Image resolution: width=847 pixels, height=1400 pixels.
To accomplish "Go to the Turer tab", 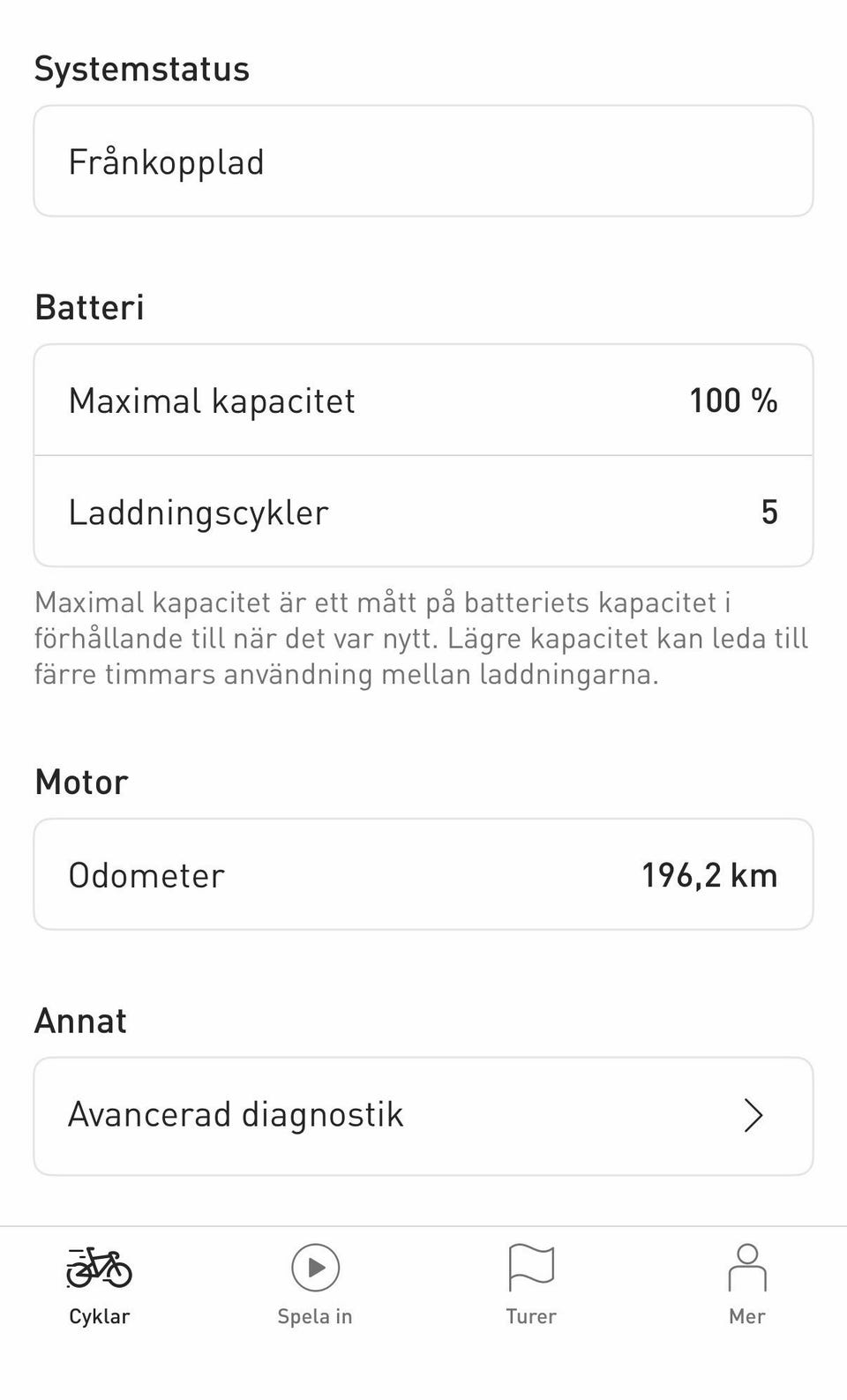I will tap(531, 1284).
